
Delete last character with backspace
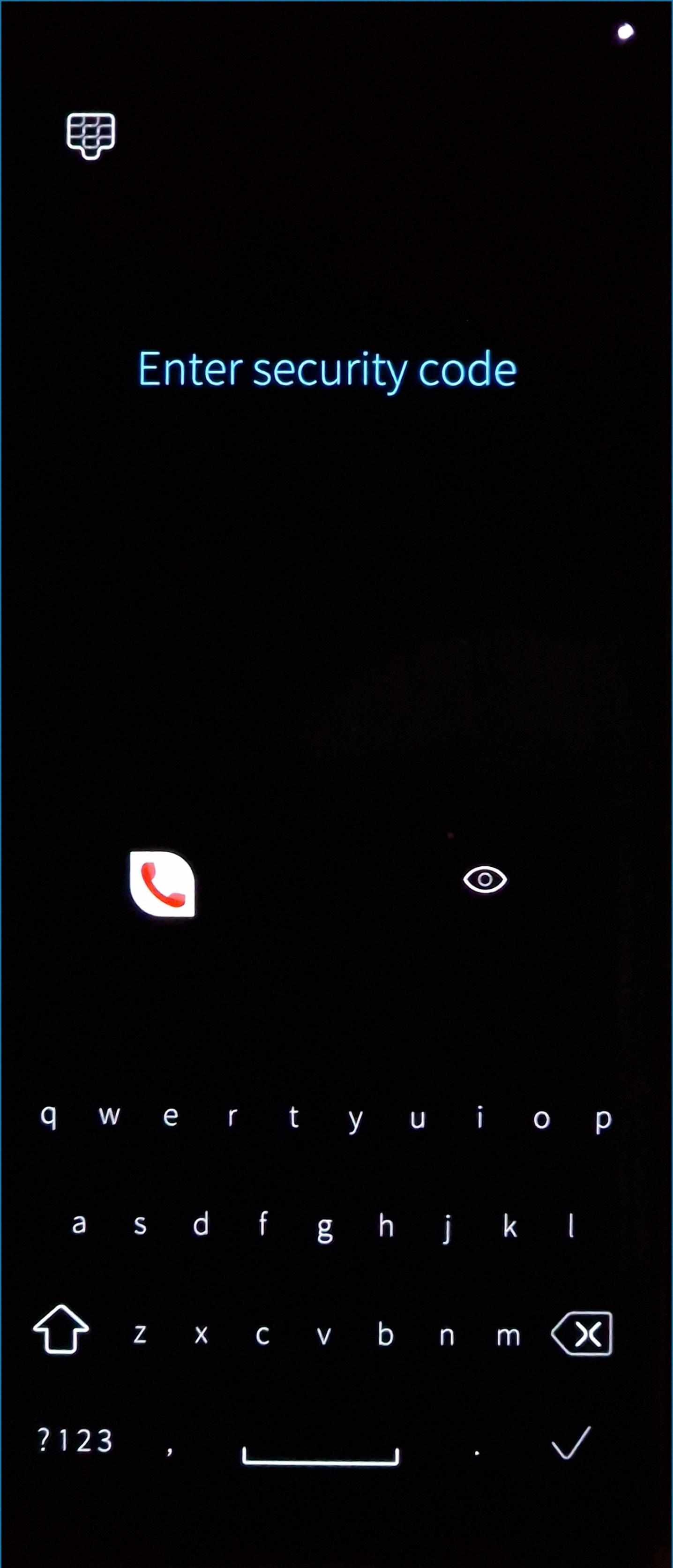(x=583, y=1333)
